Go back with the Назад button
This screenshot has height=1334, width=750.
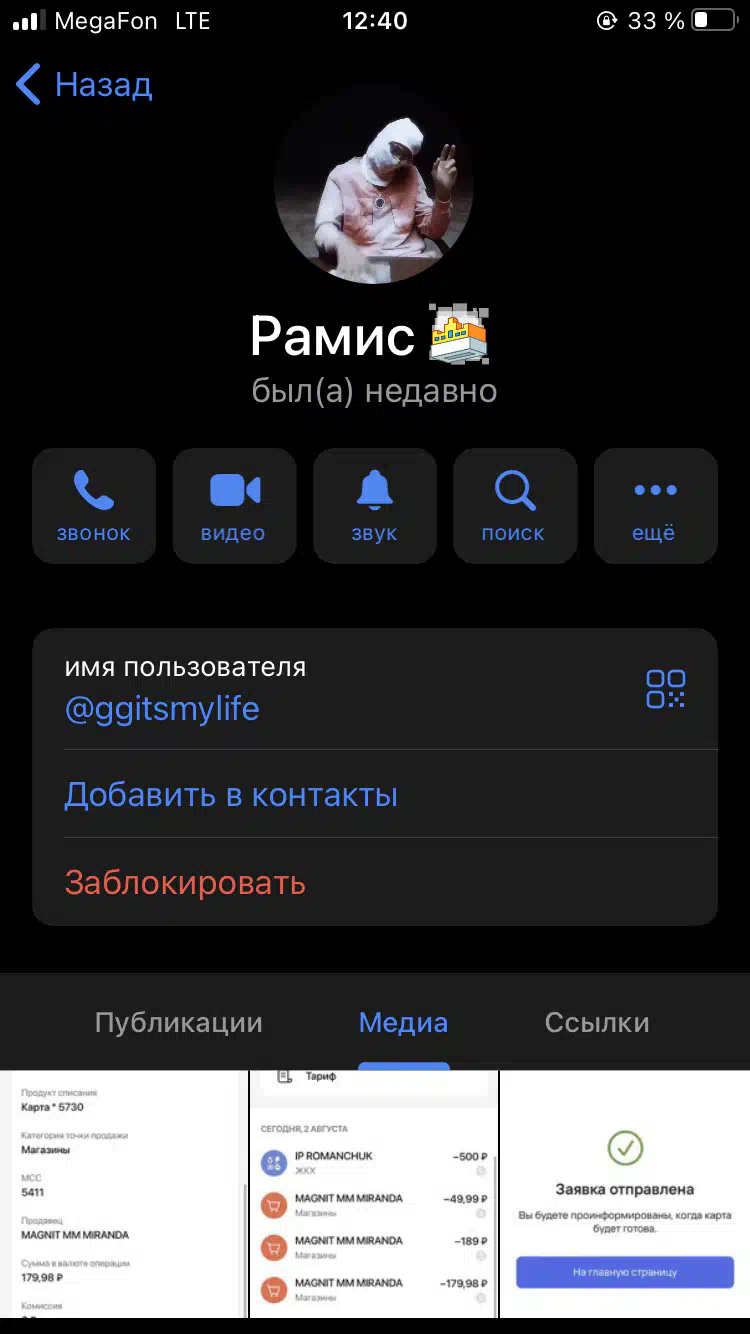click(x=84, y=85)
